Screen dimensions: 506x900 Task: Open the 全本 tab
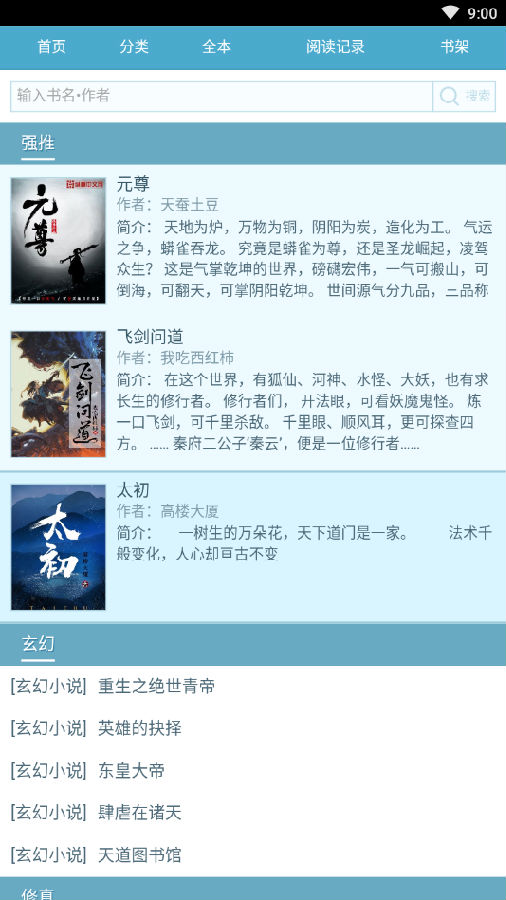[216, 47]
